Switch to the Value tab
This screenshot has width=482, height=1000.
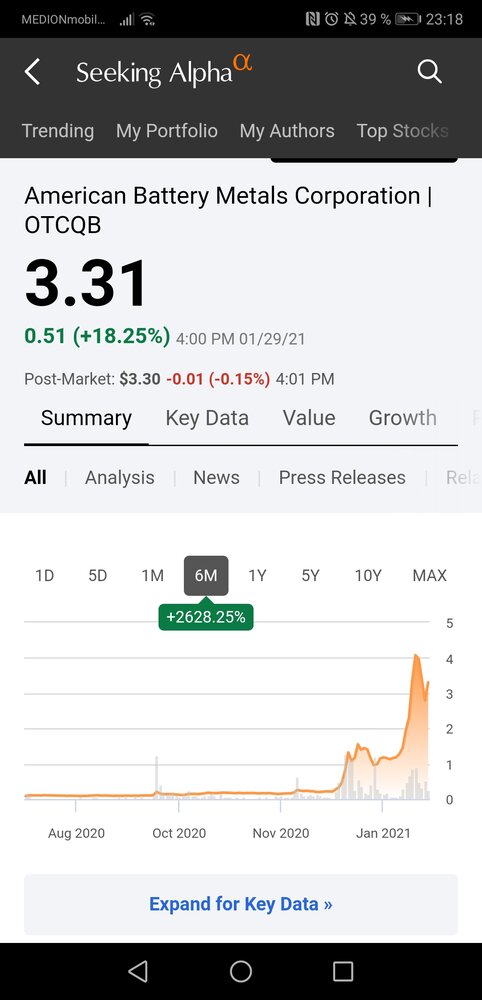tap(309, 418)
